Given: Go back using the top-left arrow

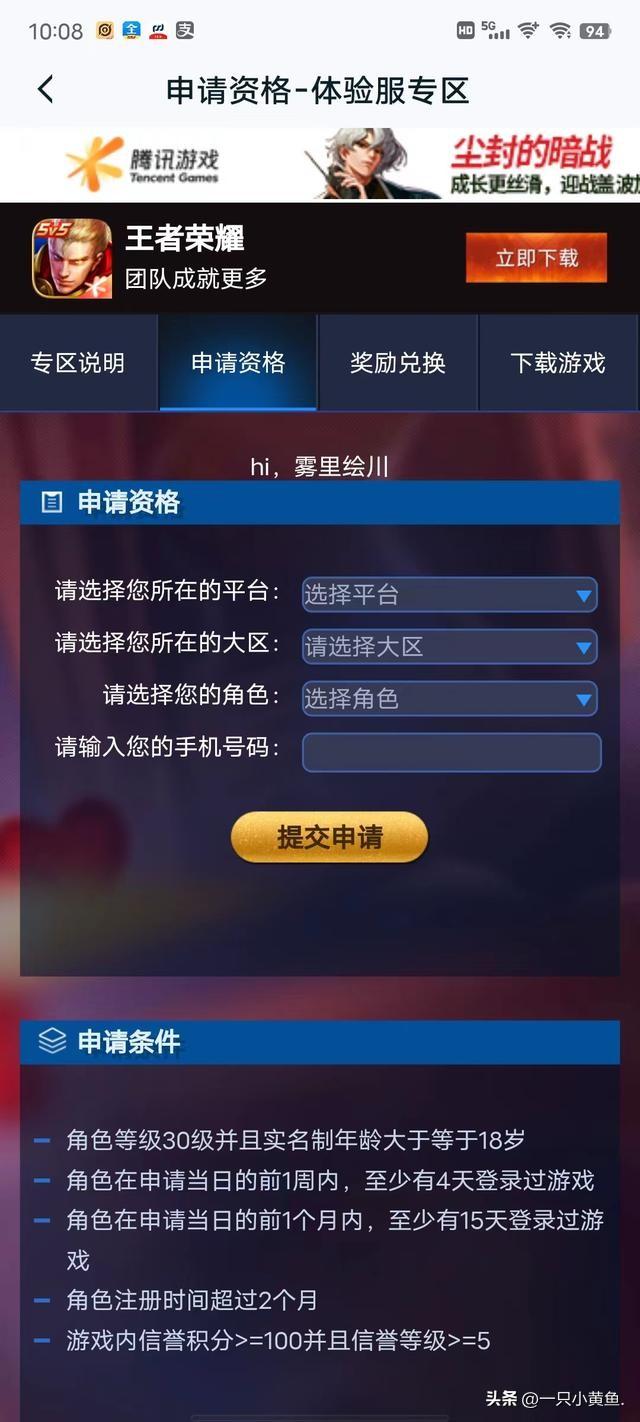Looking at the screenshot, I should pos(45,90).
